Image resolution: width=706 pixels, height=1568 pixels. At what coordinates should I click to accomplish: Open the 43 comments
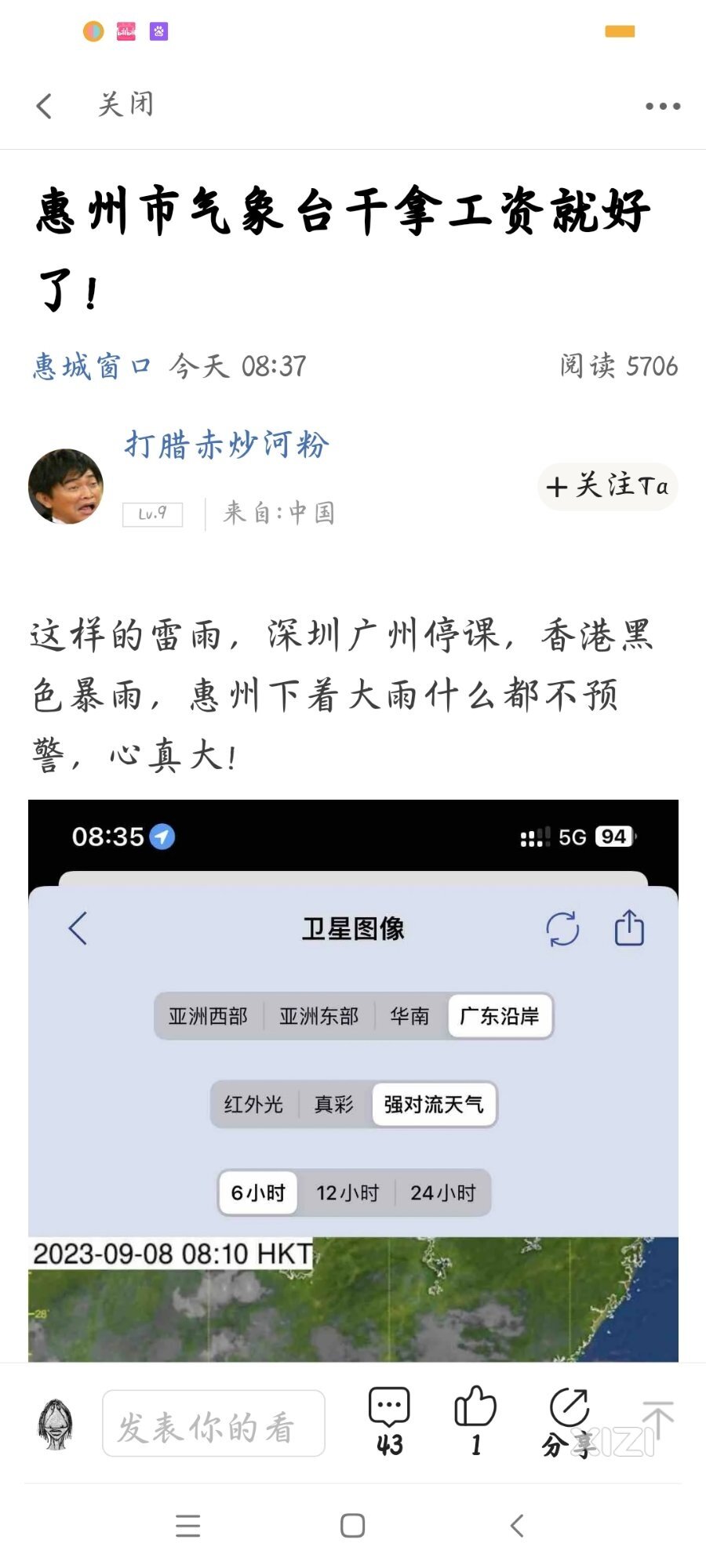[x=389, y=1421]
